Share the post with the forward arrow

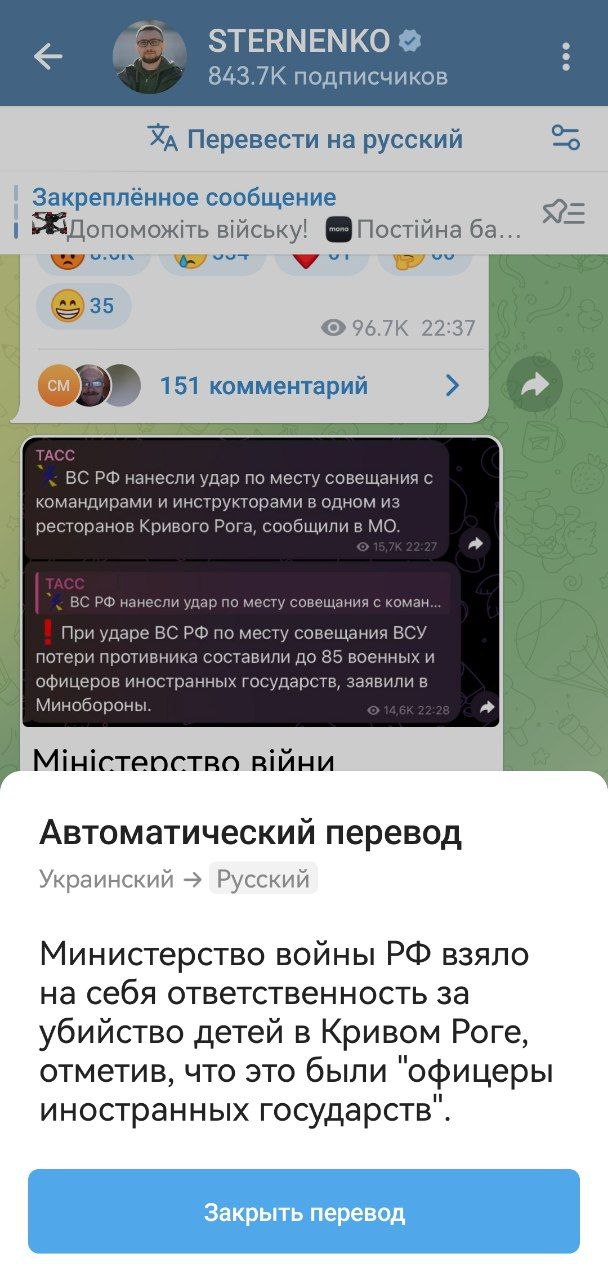(535, 385)
